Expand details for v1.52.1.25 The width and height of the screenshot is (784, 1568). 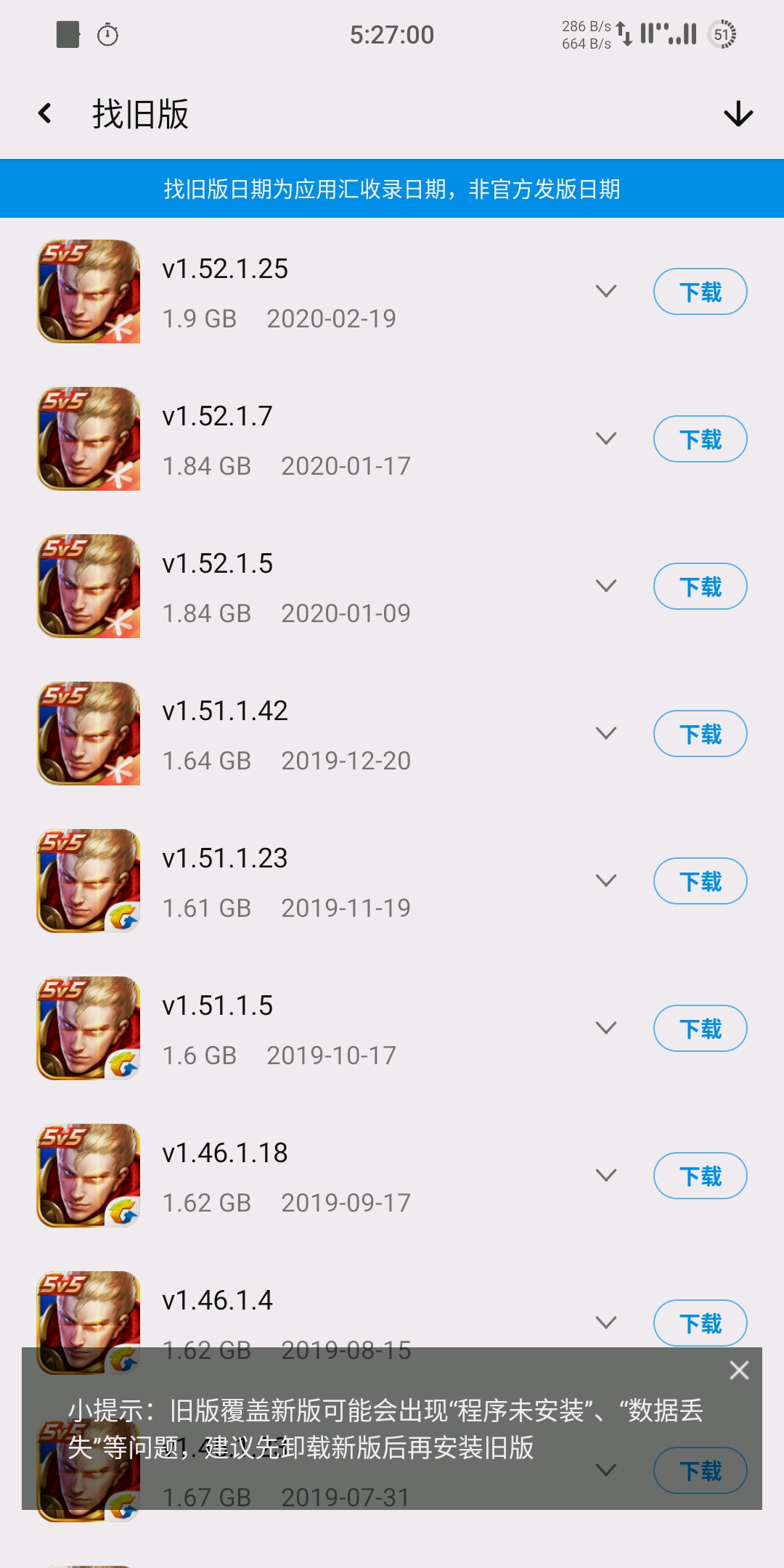coord(605,292)
